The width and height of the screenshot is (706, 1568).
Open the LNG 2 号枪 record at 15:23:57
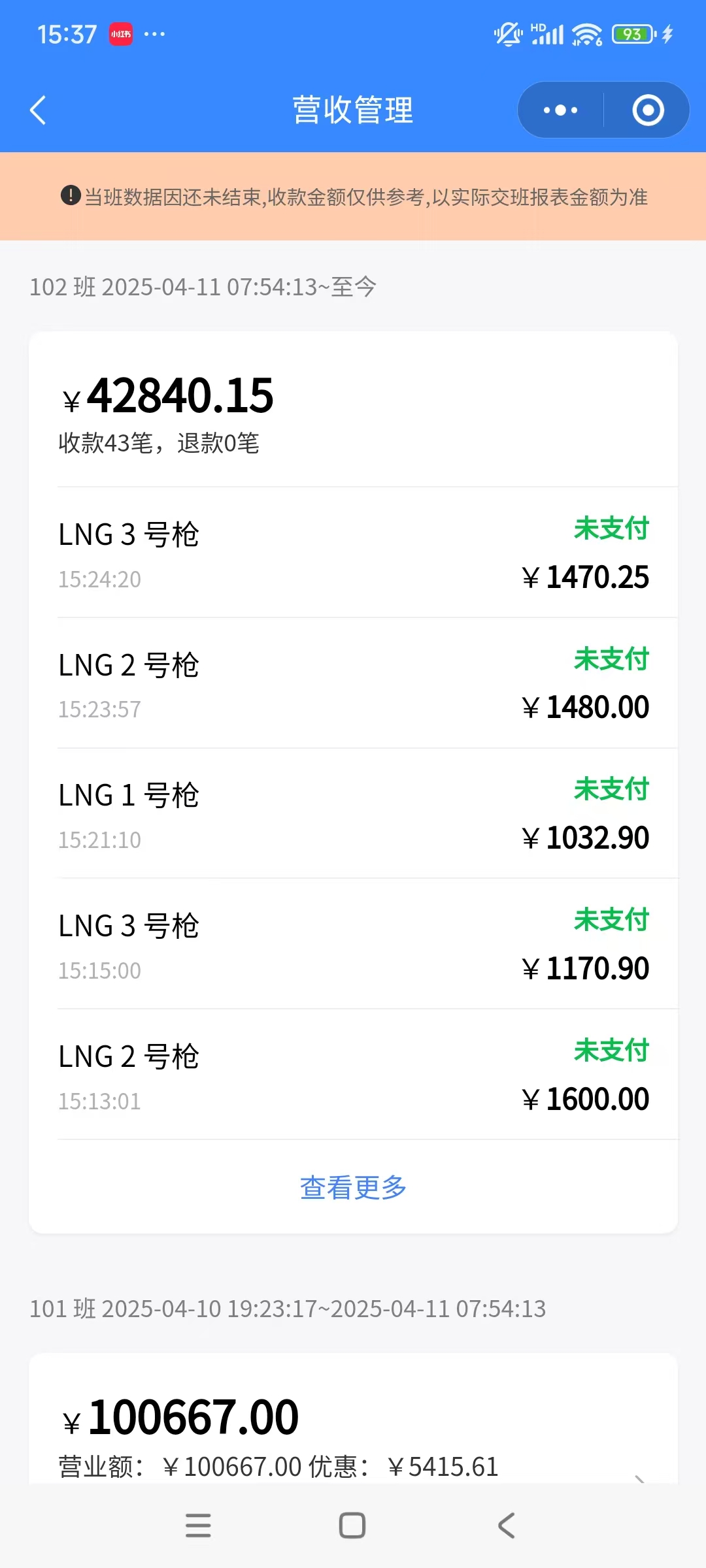point(353,683)
